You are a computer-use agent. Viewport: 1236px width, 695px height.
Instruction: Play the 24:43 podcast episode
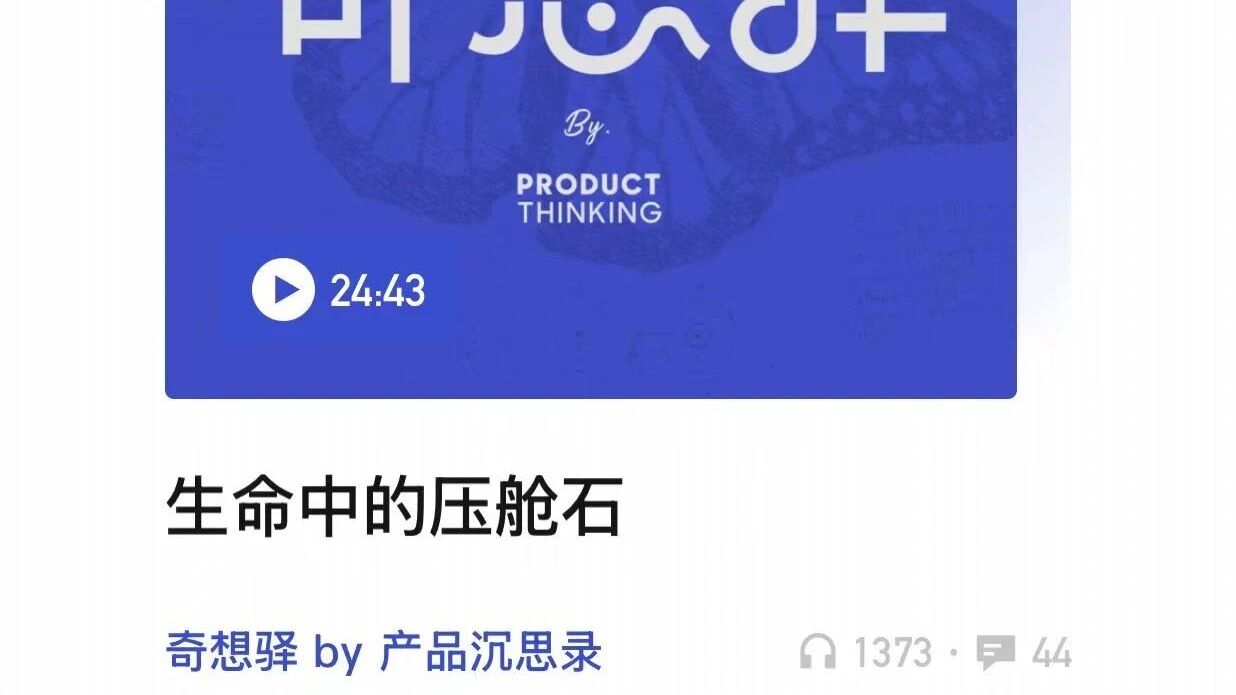pyautogui.click(x=283, y=290)
